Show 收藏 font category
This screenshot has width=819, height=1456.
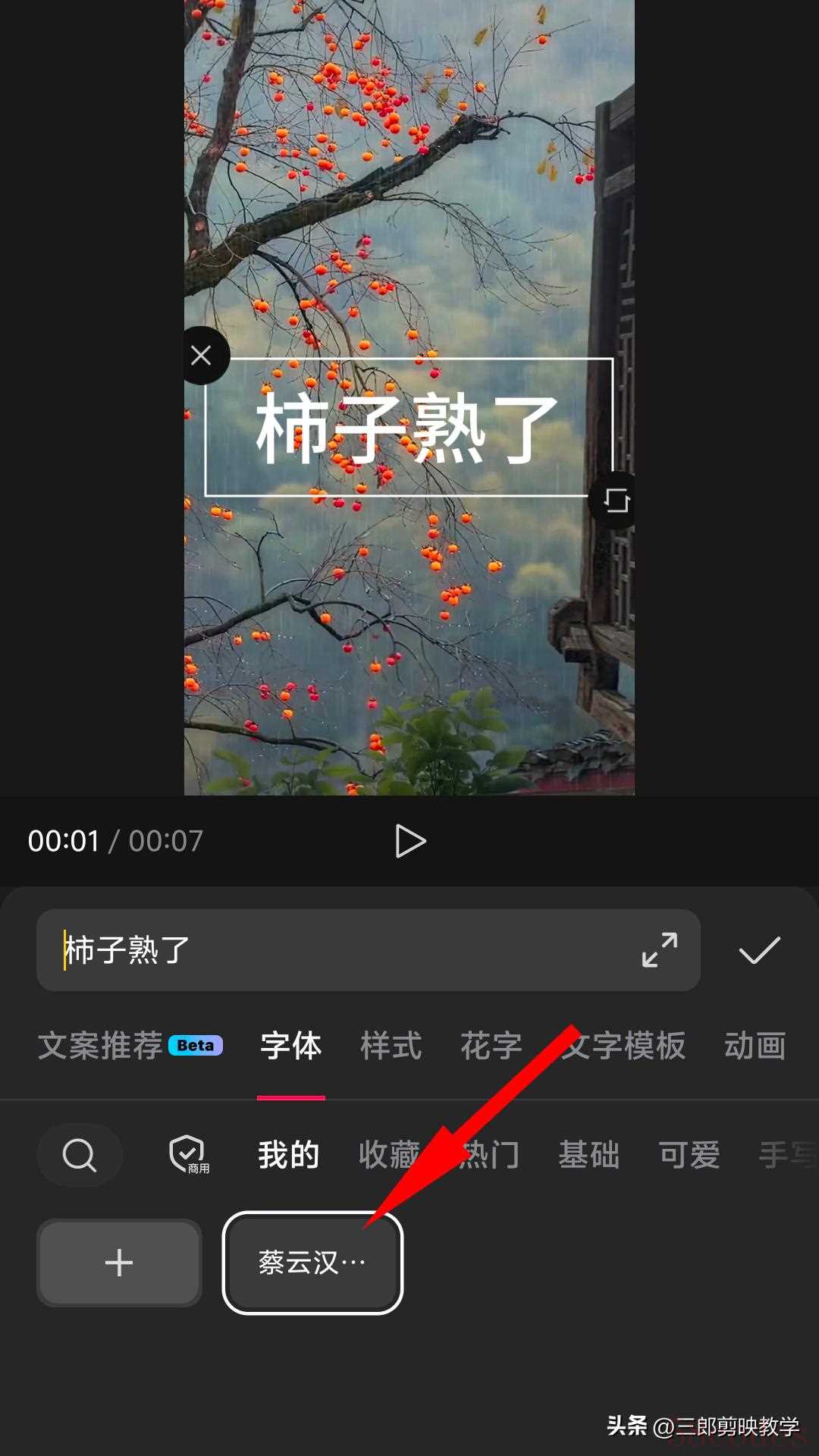[x=388, y=1155]
